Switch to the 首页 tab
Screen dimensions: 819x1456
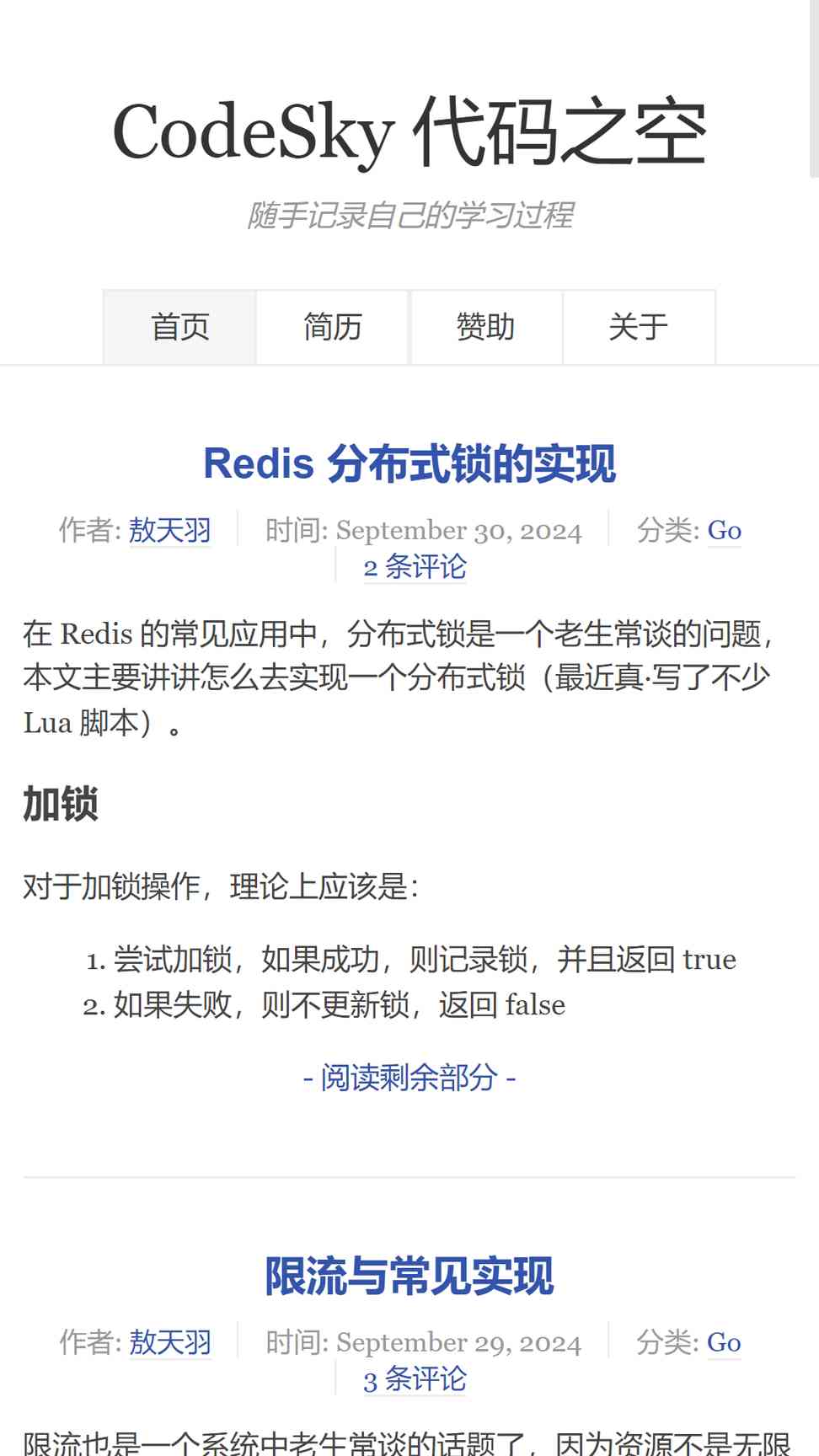click(x=179, y=327)
